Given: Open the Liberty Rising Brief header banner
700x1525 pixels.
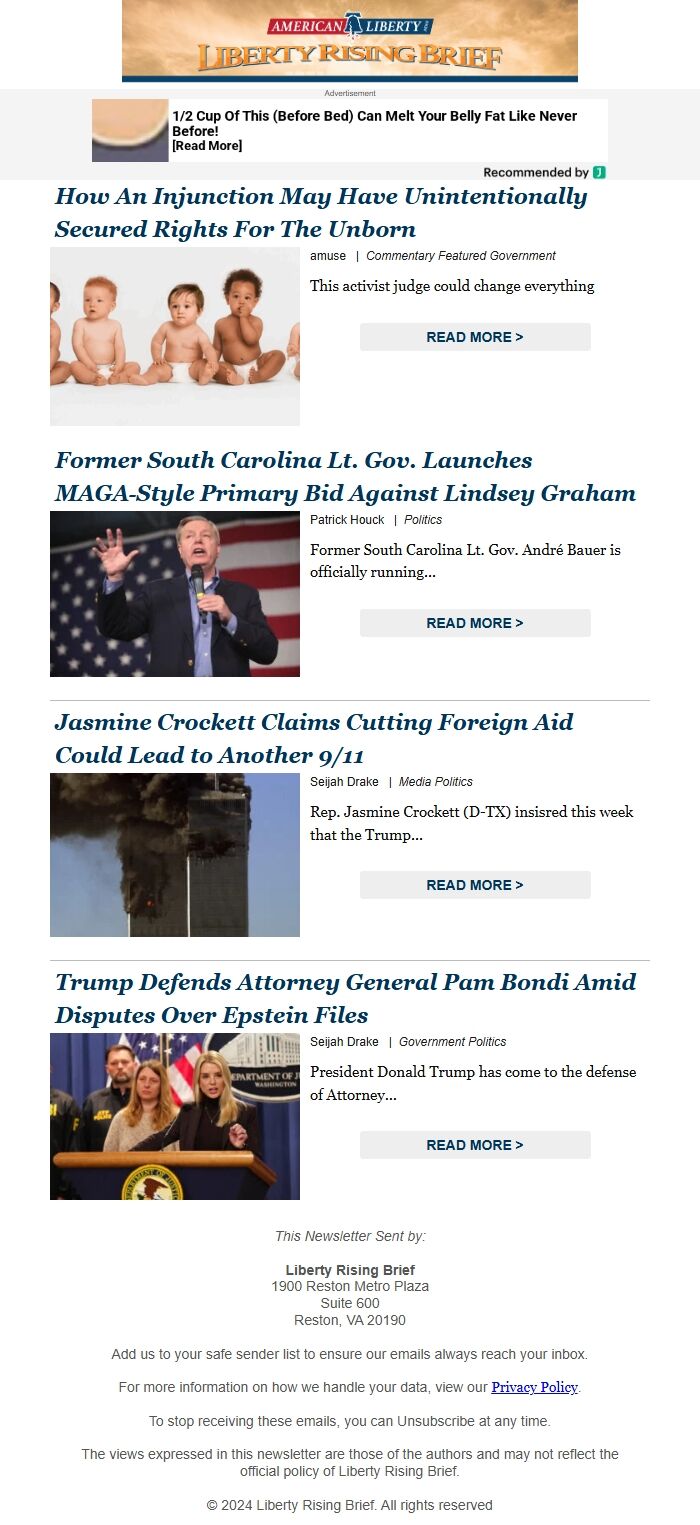Looking at the screenshot, I should [349, 41].
